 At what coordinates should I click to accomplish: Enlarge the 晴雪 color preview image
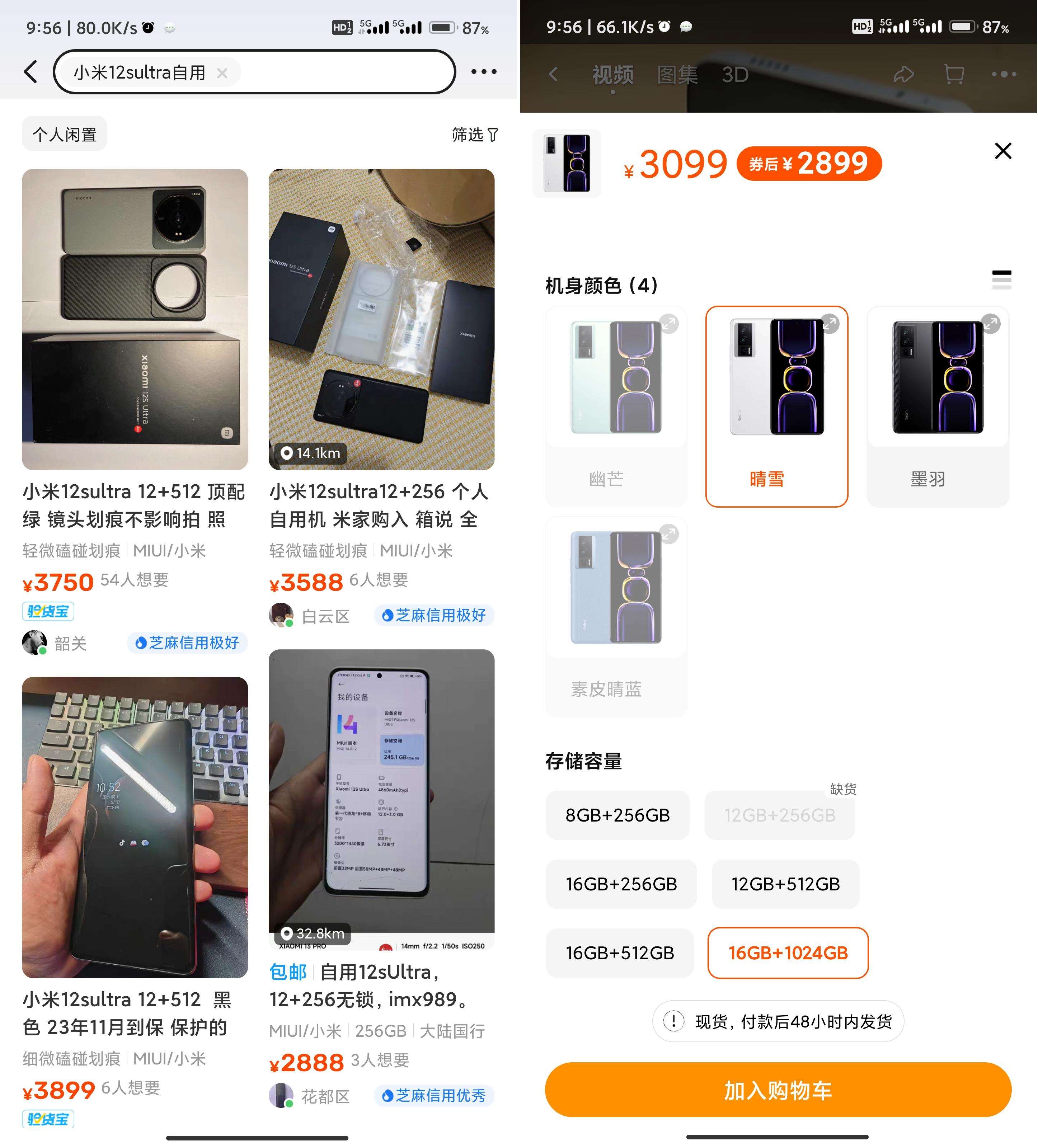click(830, 324)
